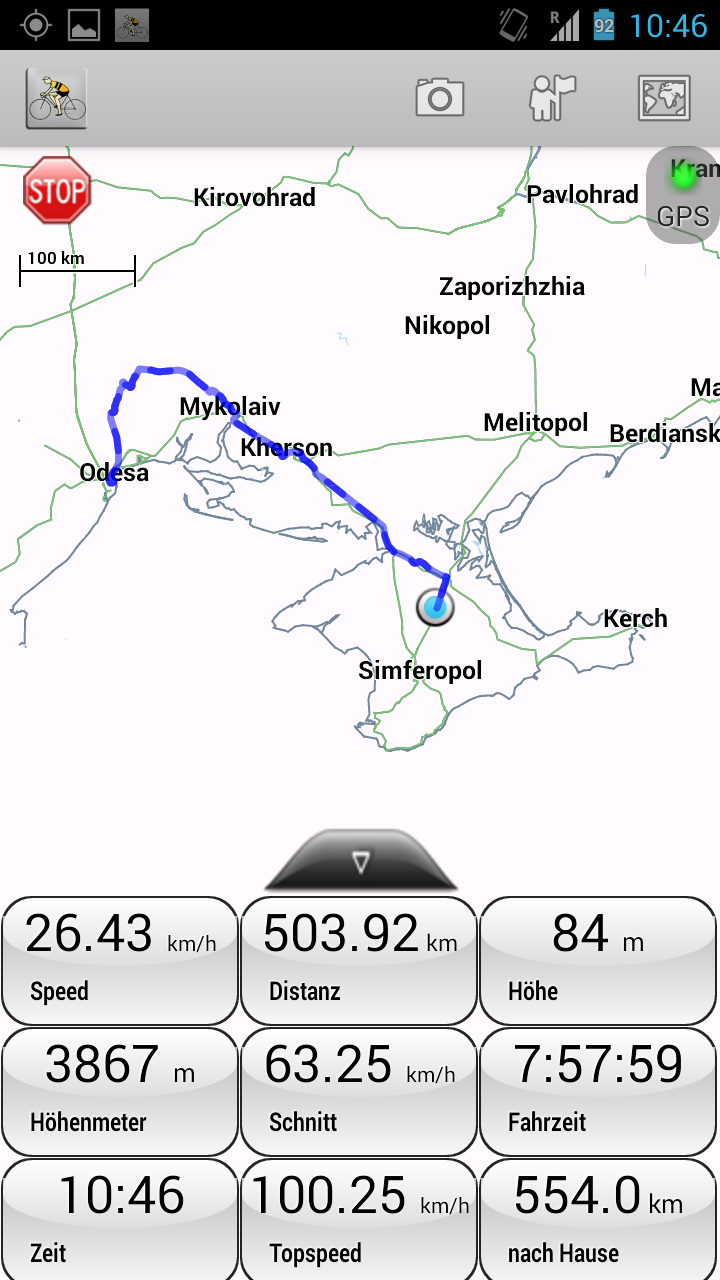720x1280 pixels.
Task: Select the Fahrzeit data tile
Action: click(x=598, y=1091)
